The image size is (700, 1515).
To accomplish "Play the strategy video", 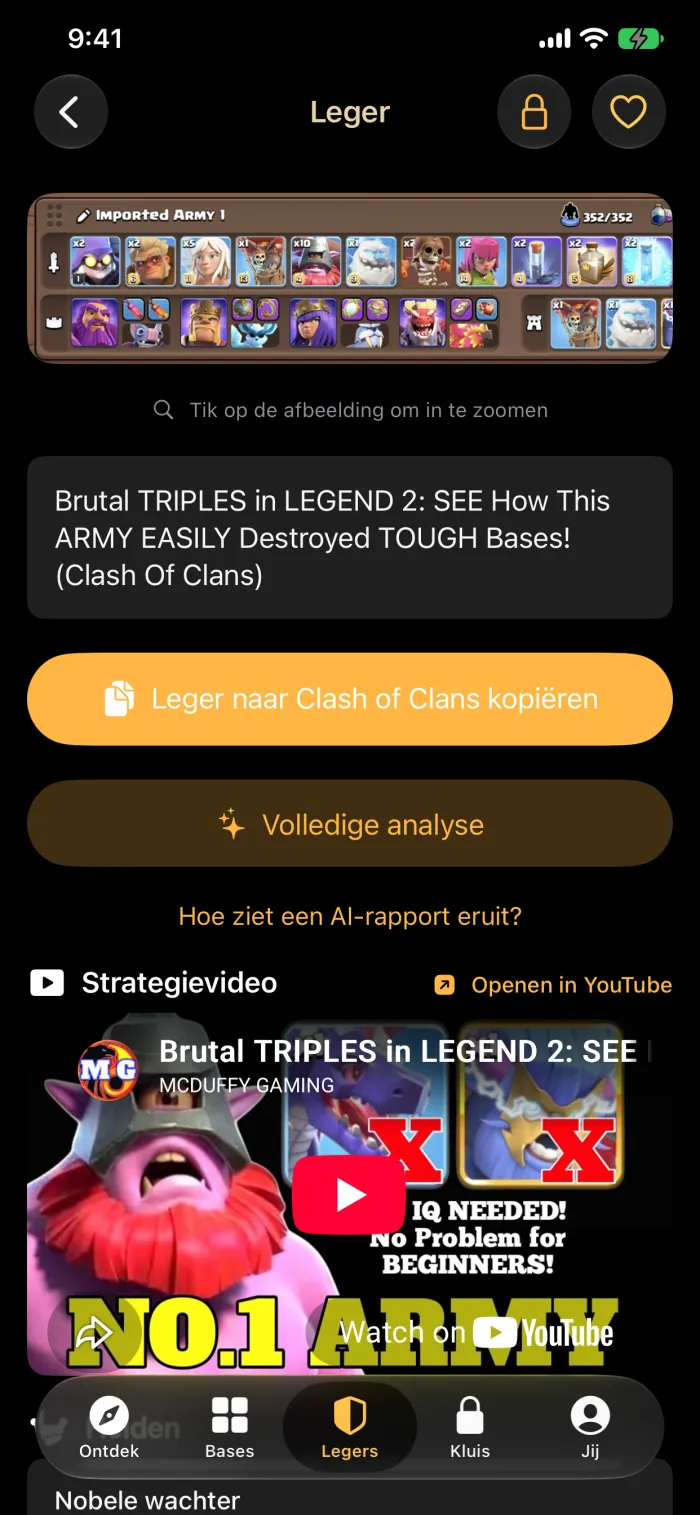I will pyautogui.click(x=349, y=1194).
